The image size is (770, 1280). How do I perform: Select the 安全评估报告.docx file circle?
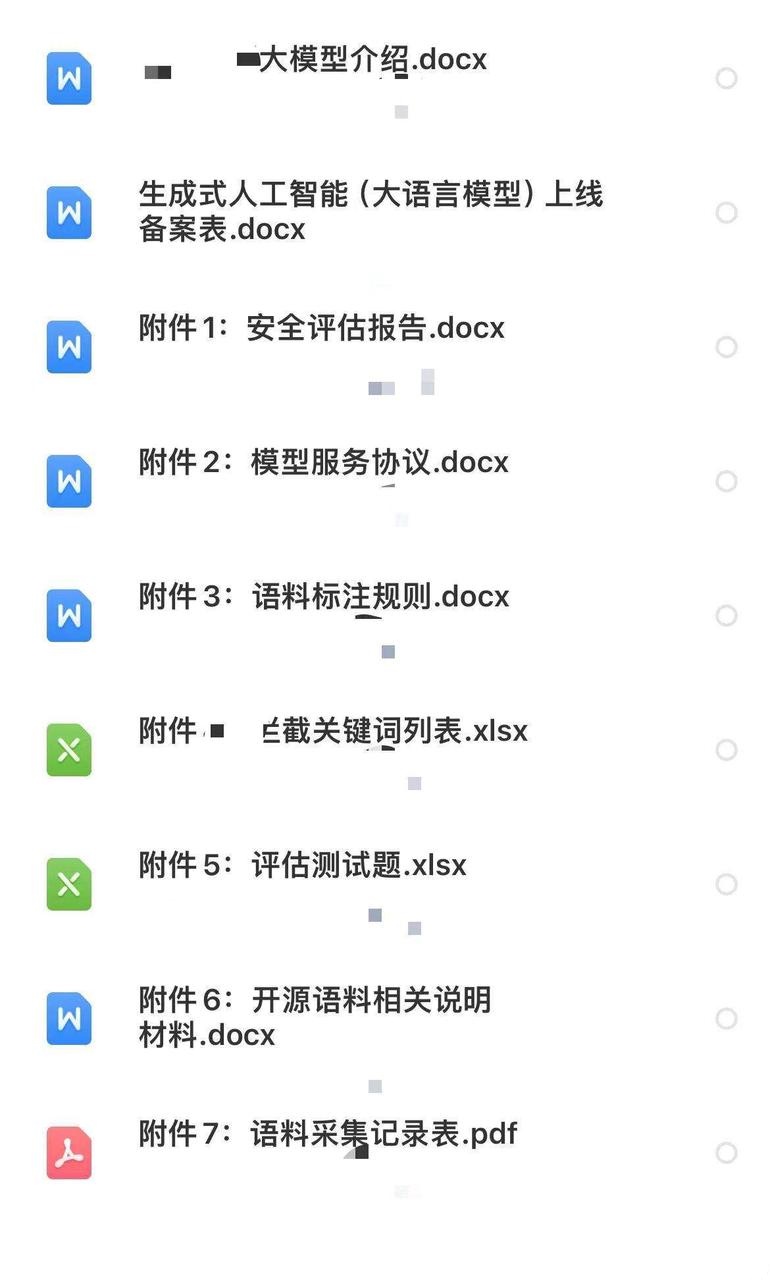coord(727,347)
